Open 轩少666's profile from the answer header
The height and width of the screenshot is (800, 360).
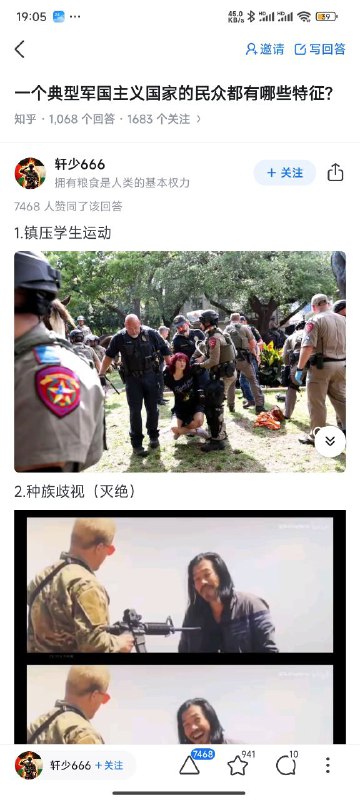pyautogui.click(x=80, y=164)
